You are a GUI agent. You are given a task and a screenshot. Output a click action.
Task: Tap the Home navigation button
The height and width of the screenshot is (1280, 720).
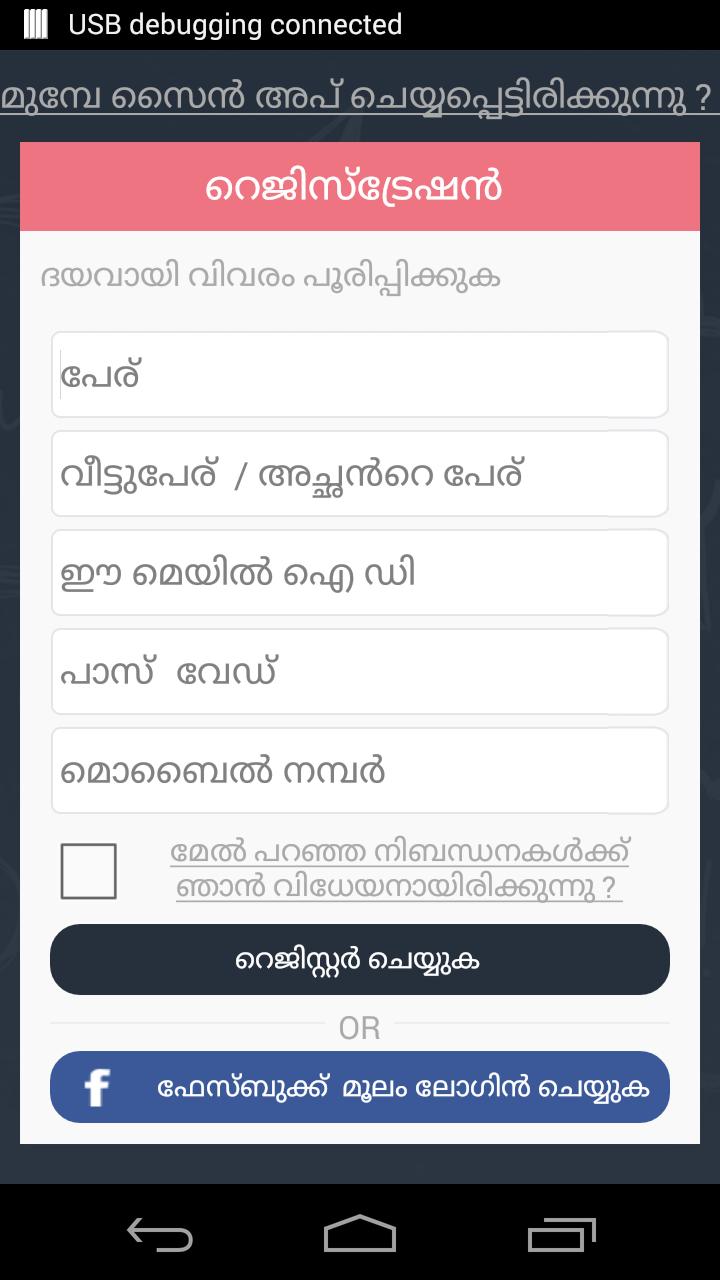tap(360, 1237)
